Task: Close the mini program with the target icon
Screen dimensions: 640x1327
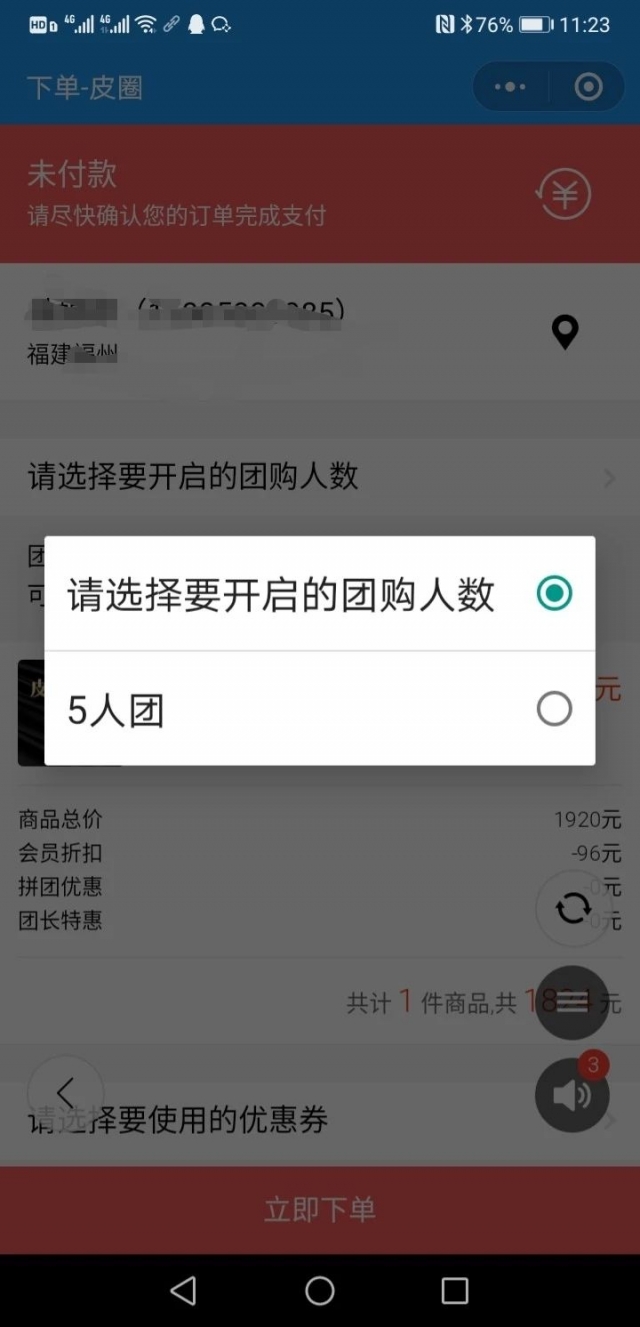Action: tap(588, 87)
